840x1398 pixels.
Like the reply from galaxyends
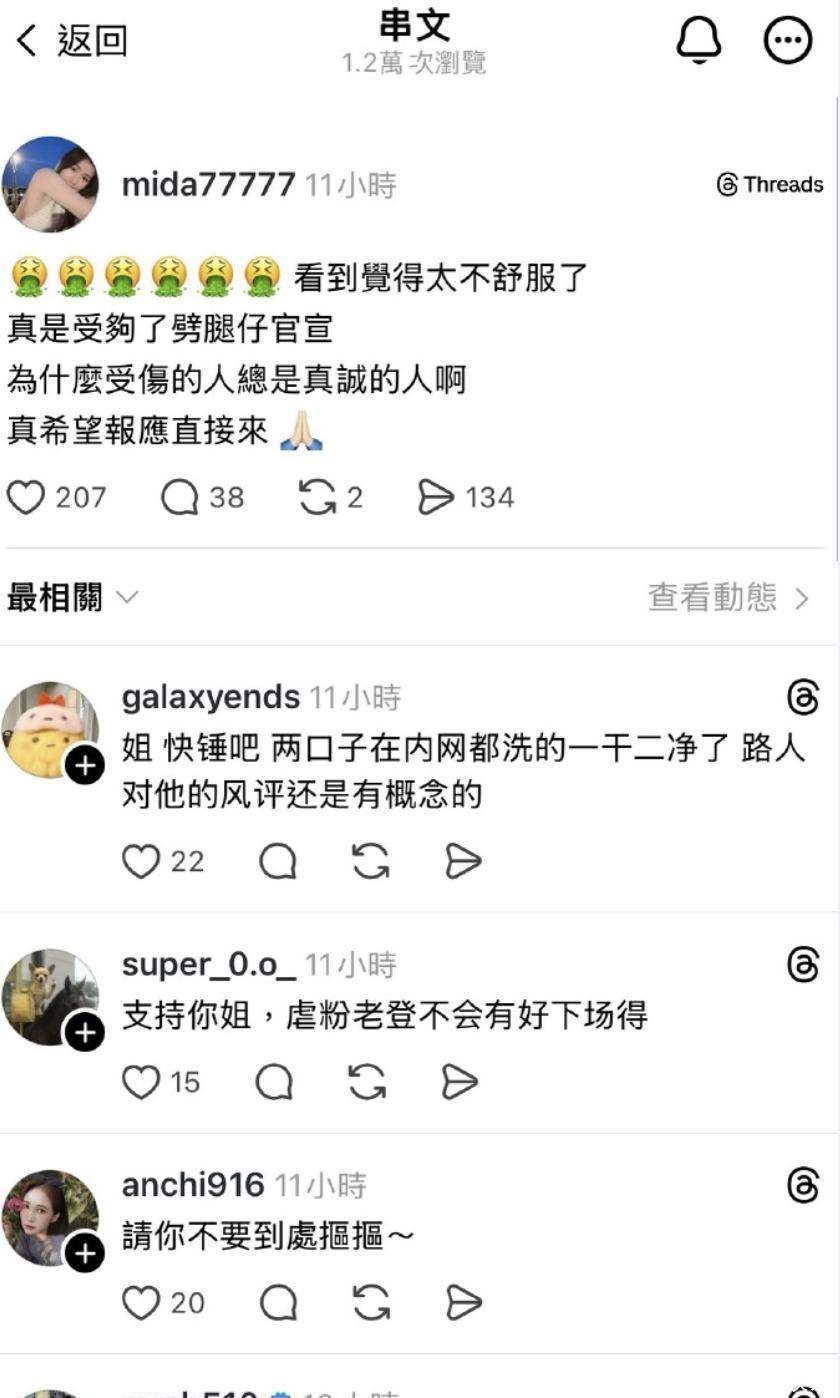(x=141, y=861)
